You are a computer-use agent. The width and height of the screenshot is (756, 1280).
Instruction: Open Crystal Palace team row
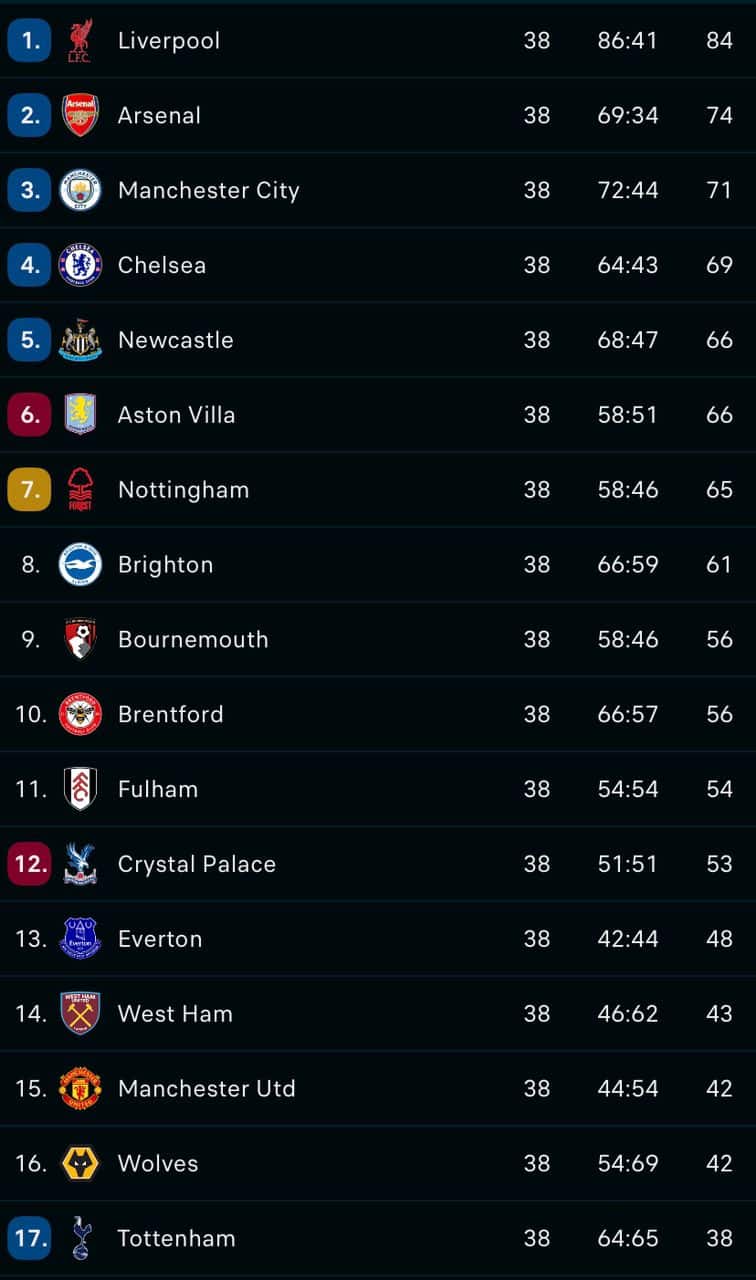click(x=196, y=864)
